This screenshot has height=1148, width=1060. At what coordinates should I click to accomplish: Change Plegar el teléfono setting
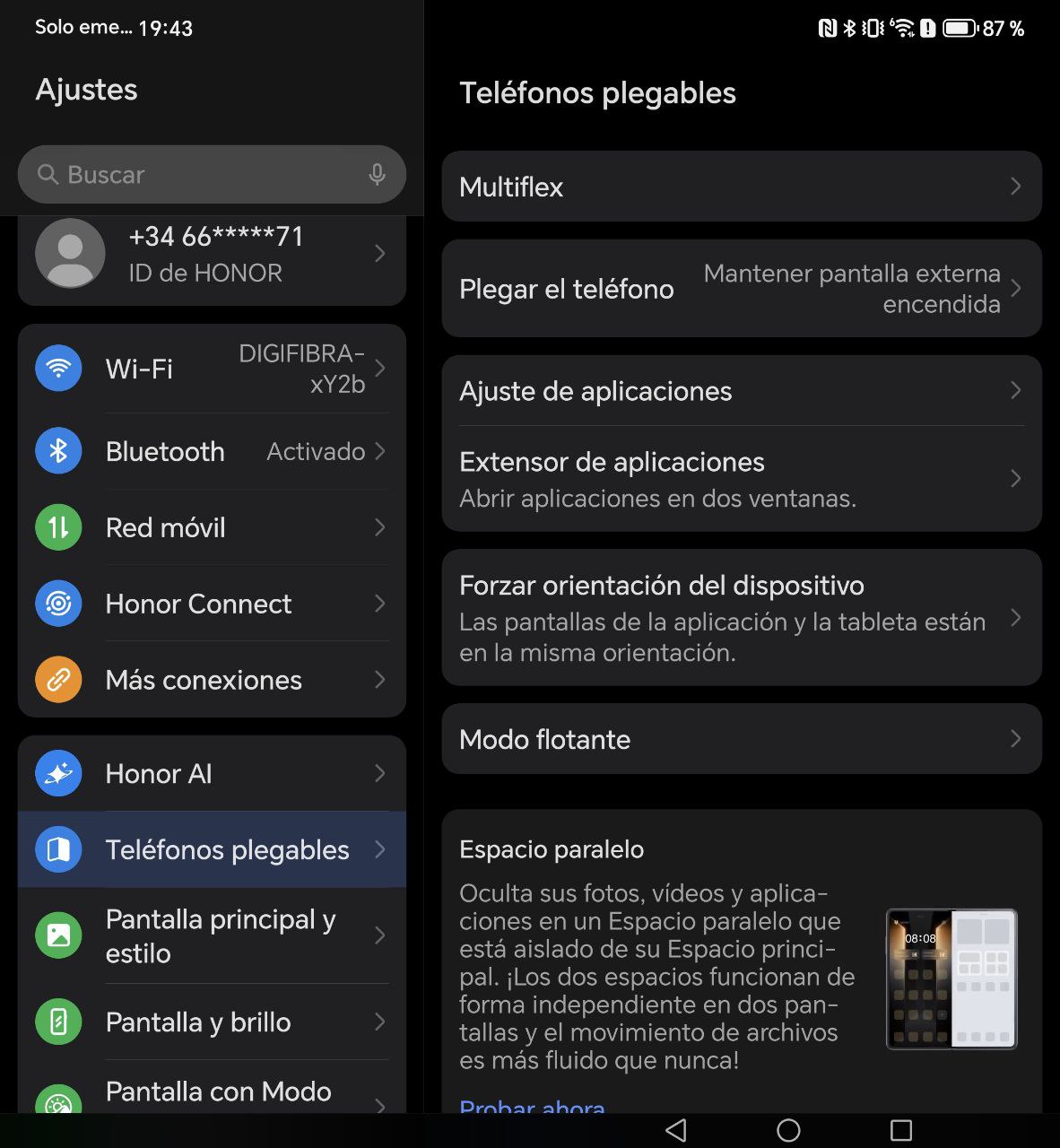[741, 289]
